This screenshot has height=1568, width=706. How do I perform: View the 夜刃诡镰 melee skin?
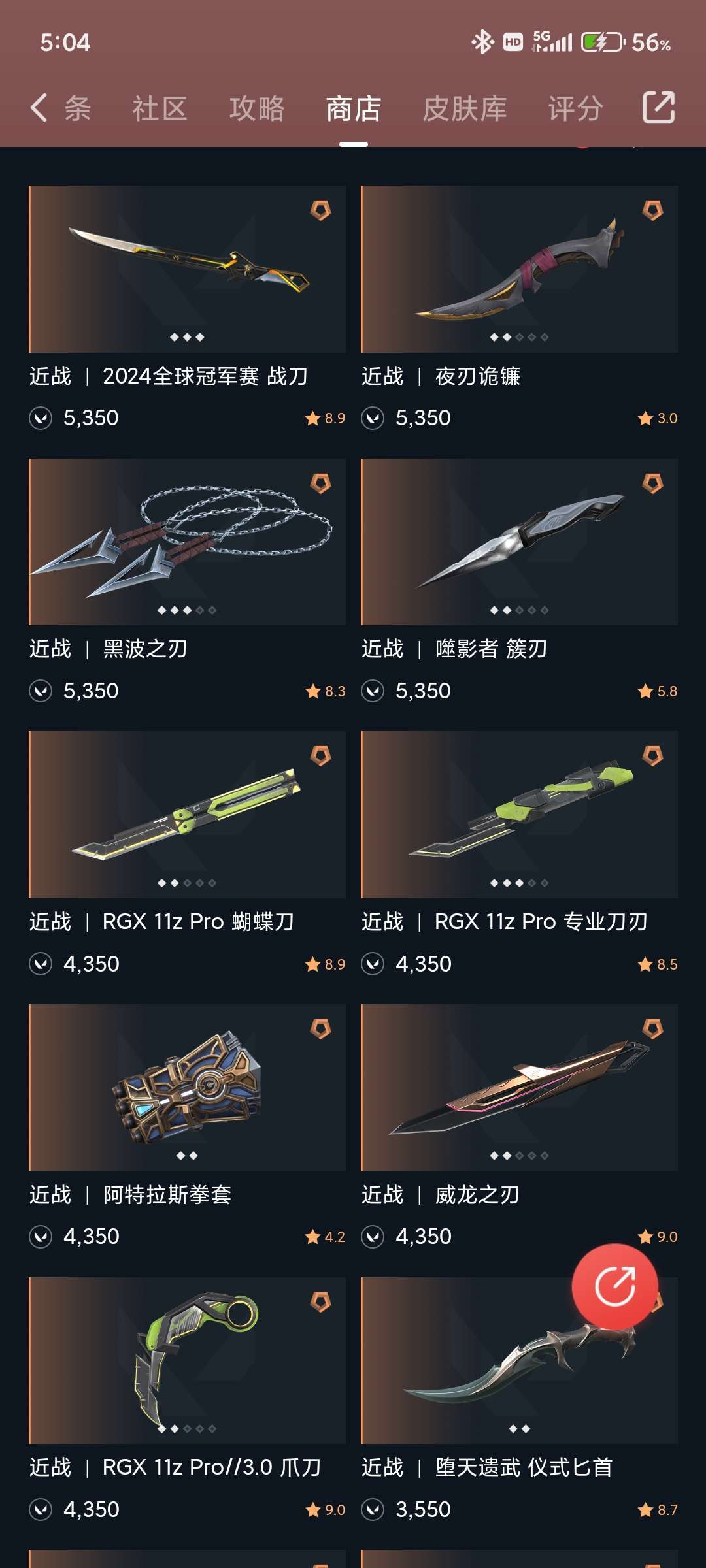click(519, 269)
